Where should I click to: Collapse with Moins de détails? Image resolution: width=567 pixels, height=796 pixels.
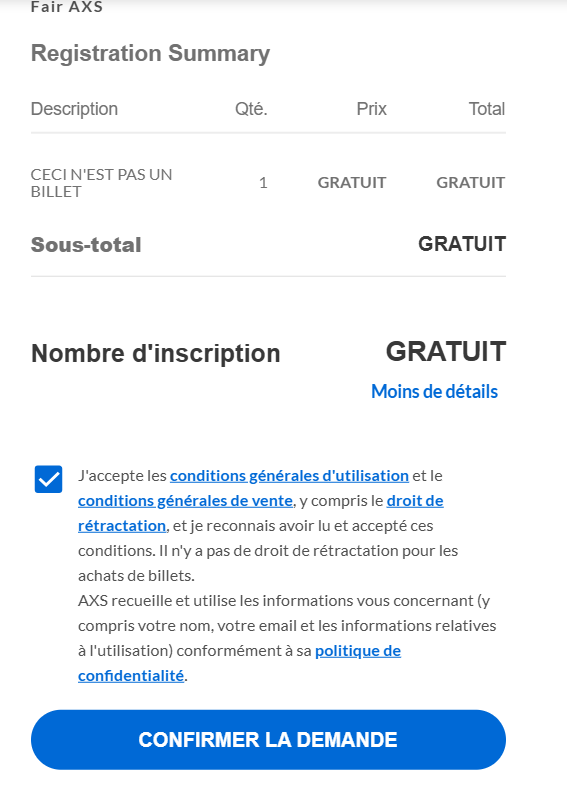(435, 391)
